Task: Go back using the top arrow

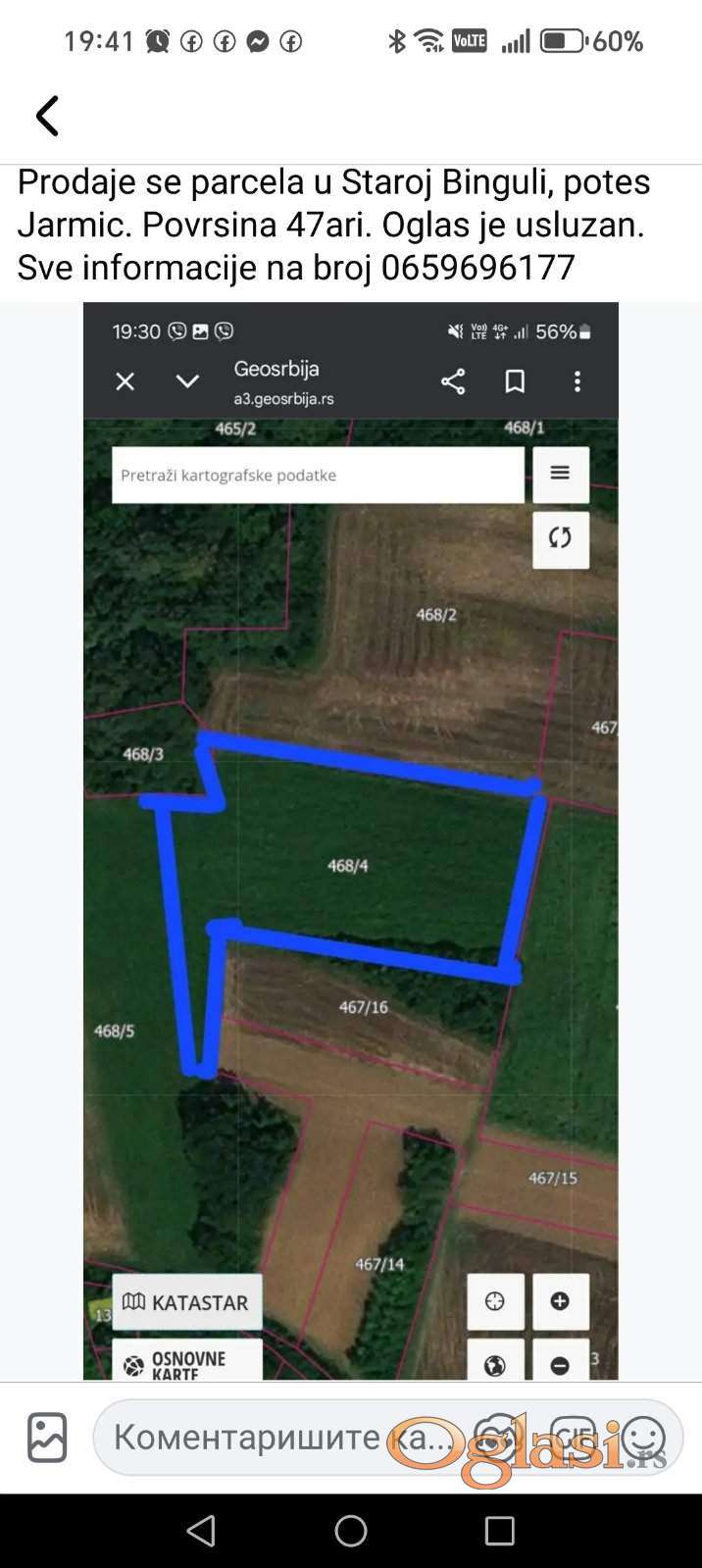Action: (47, 116)
